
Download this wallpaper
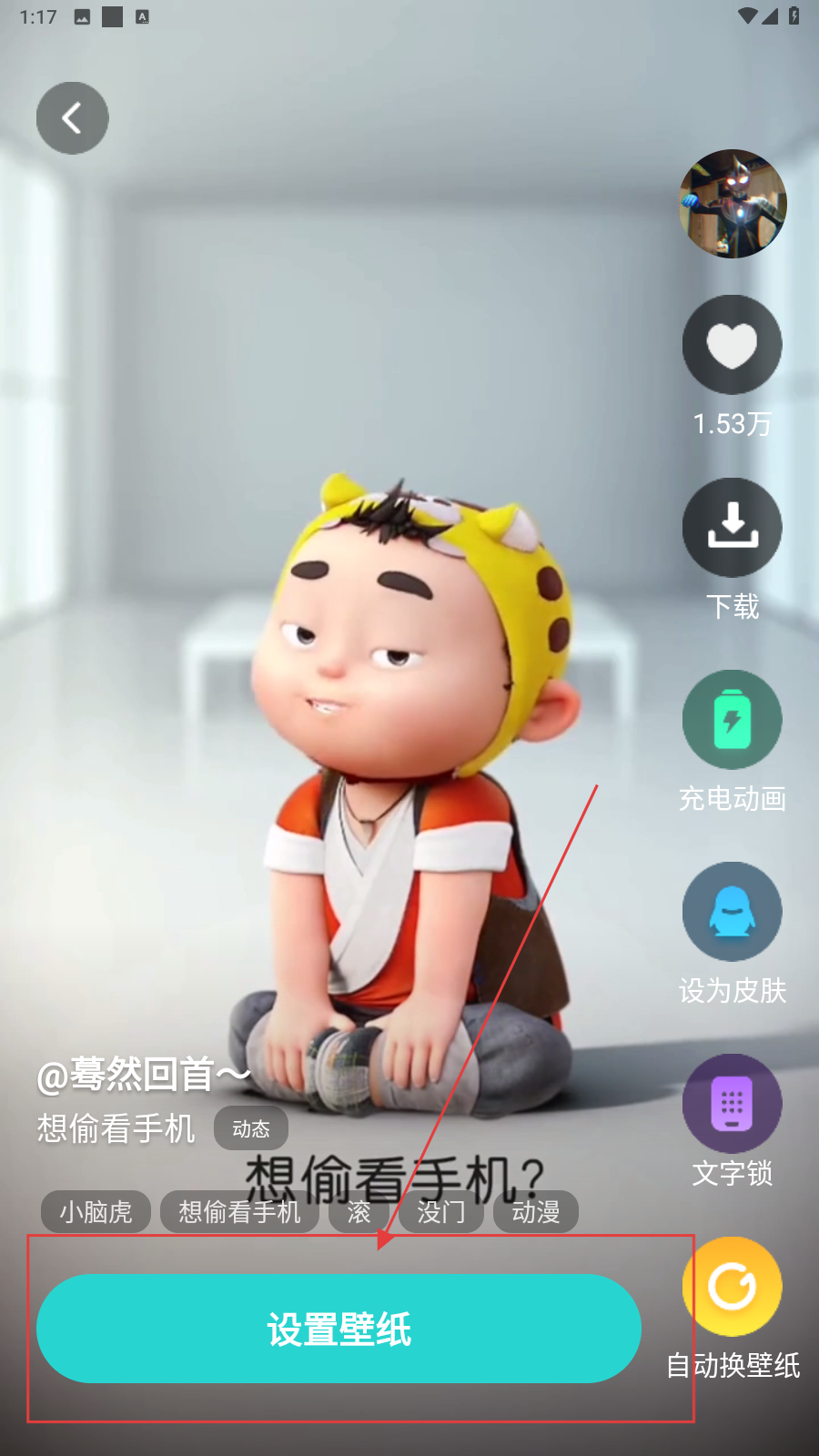point(733,528)
